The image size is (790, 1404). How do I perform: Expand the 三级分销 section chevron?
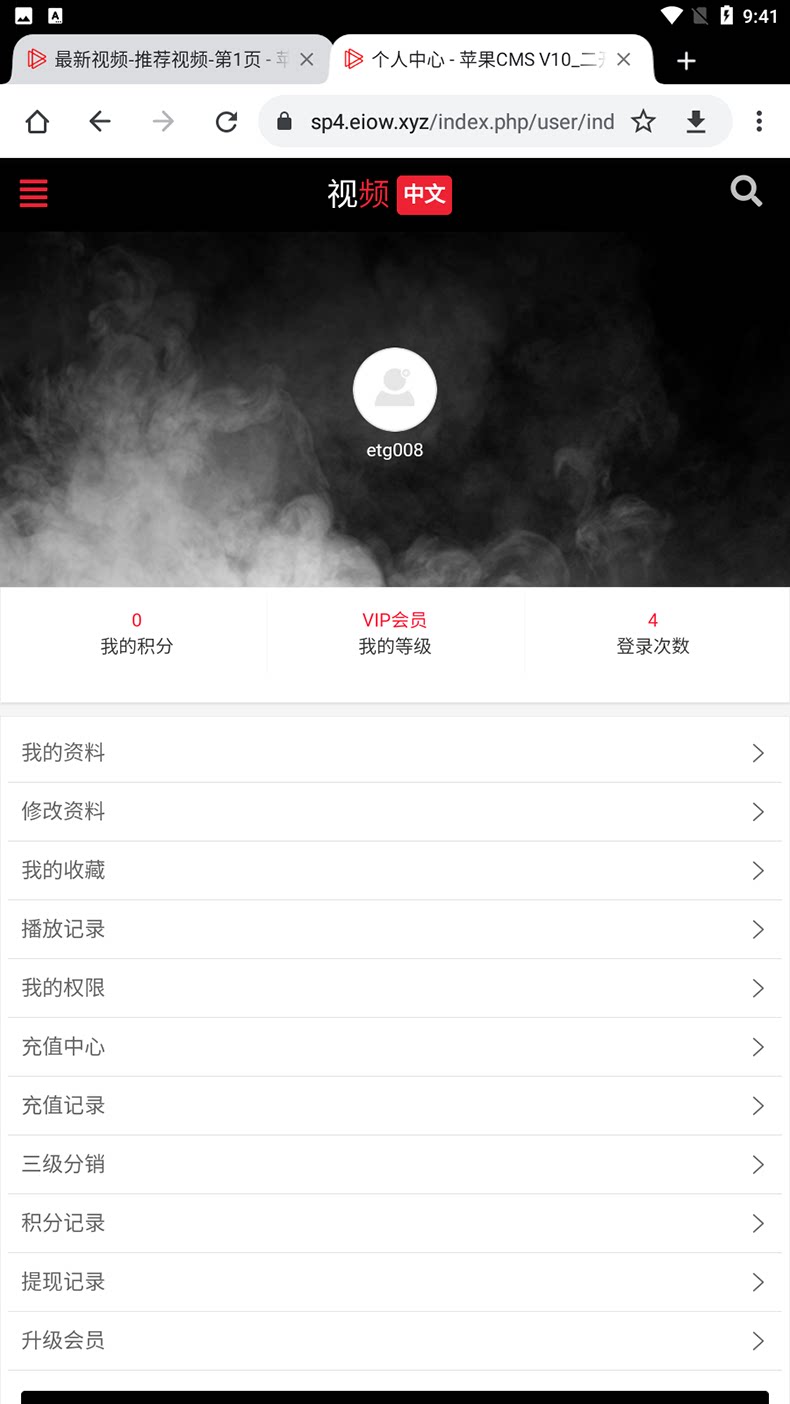pyautogui.click(x=757, y=1164)
